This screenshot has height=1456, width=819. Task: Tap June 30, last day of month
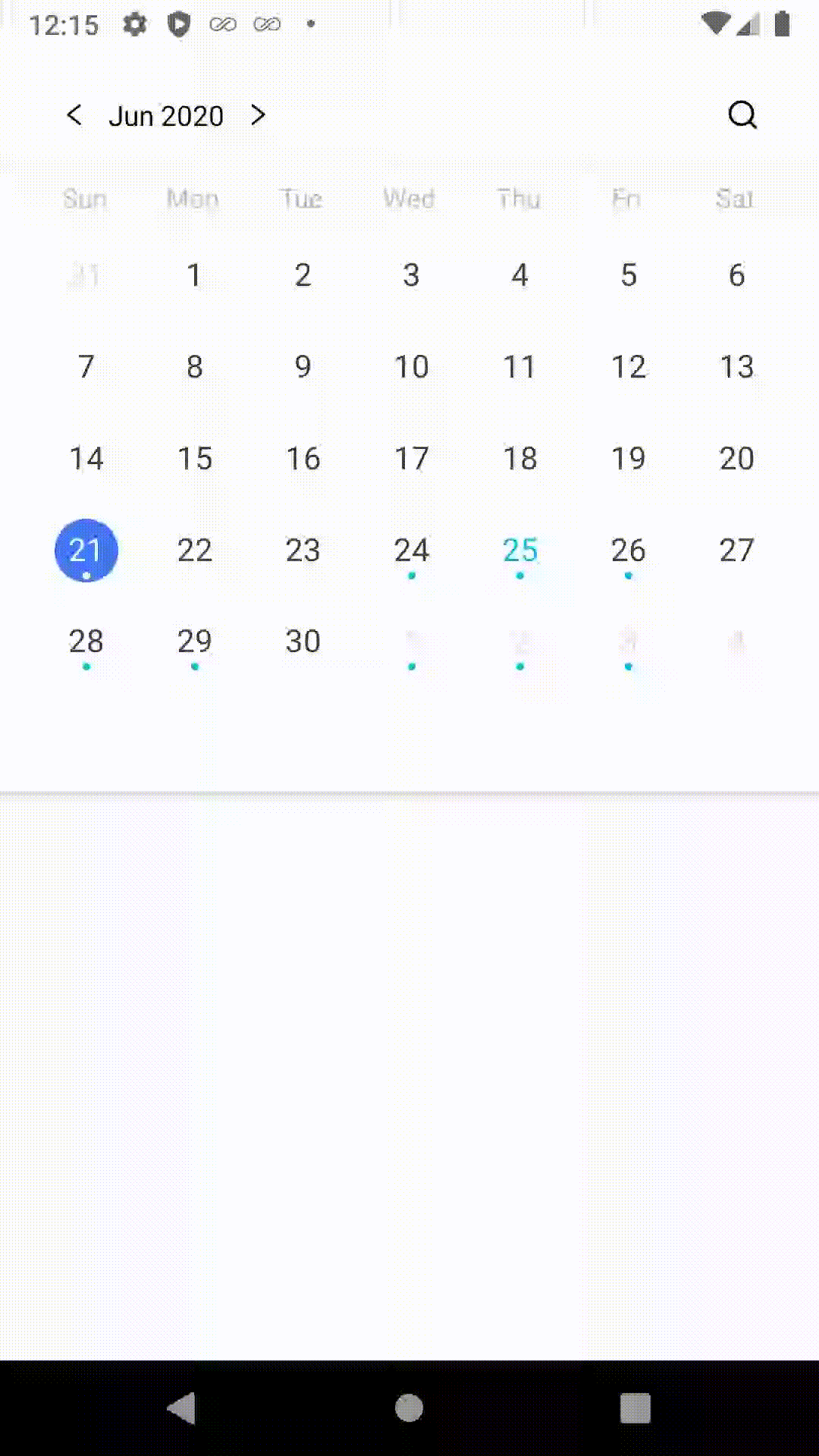tap(303, 641)
